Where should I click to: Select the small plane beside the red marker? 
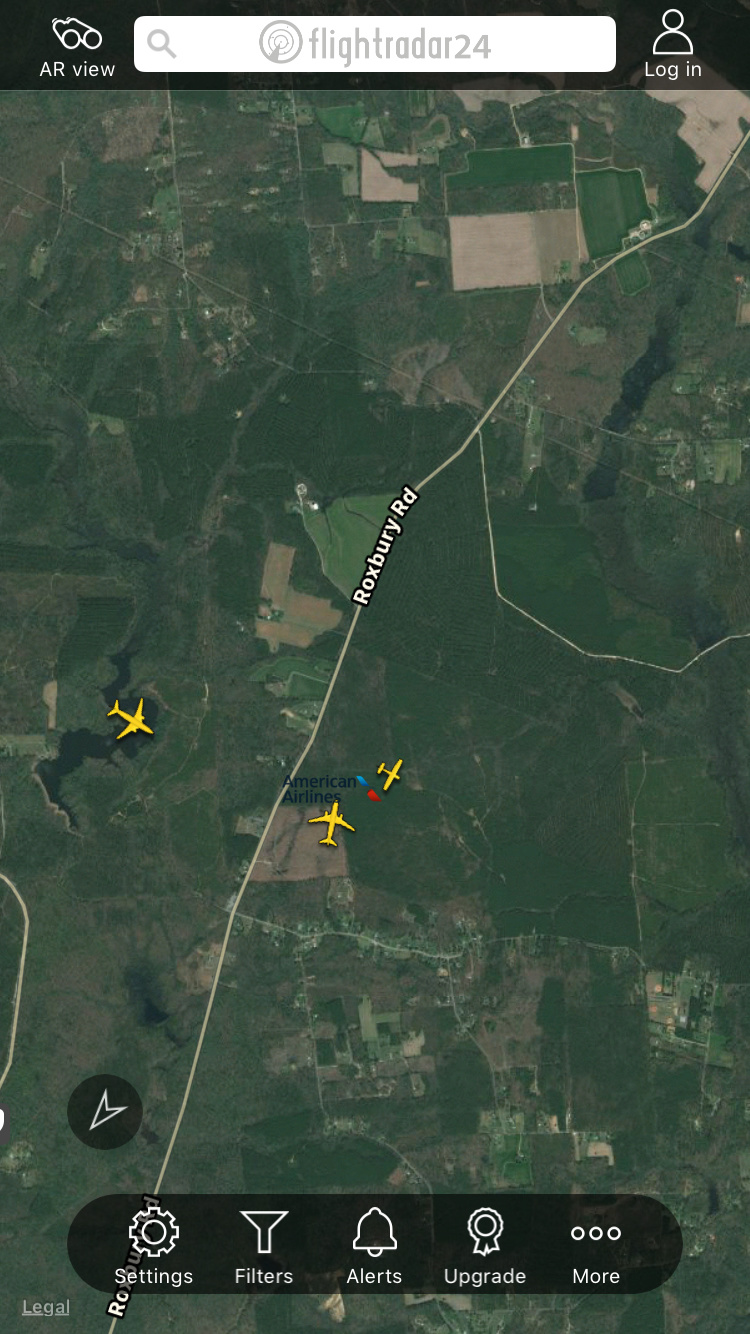coord(390,773)
